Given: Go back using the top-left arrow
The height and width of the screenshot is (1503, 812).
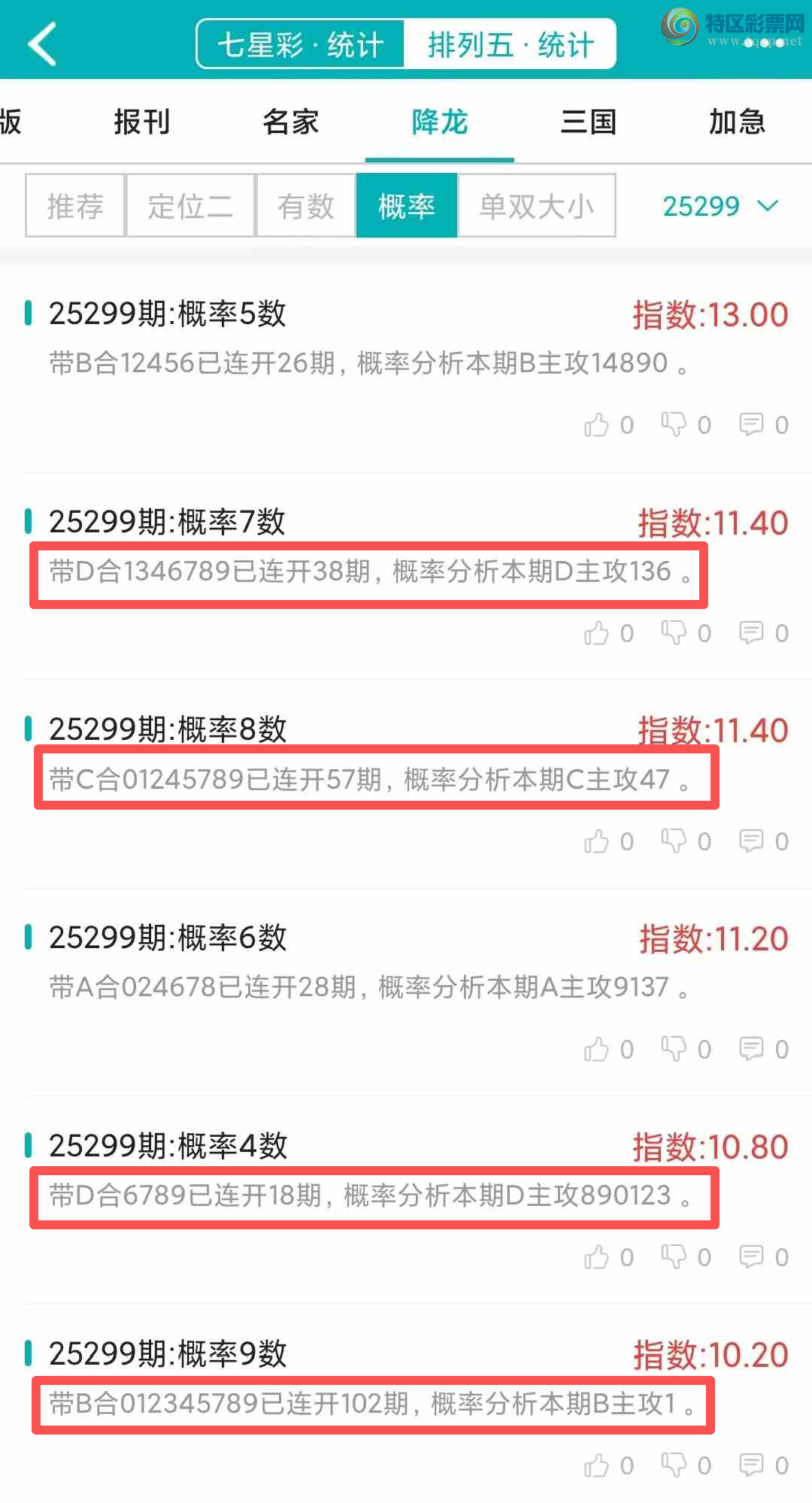Looking at the screenshot, I should click(43, 44).
